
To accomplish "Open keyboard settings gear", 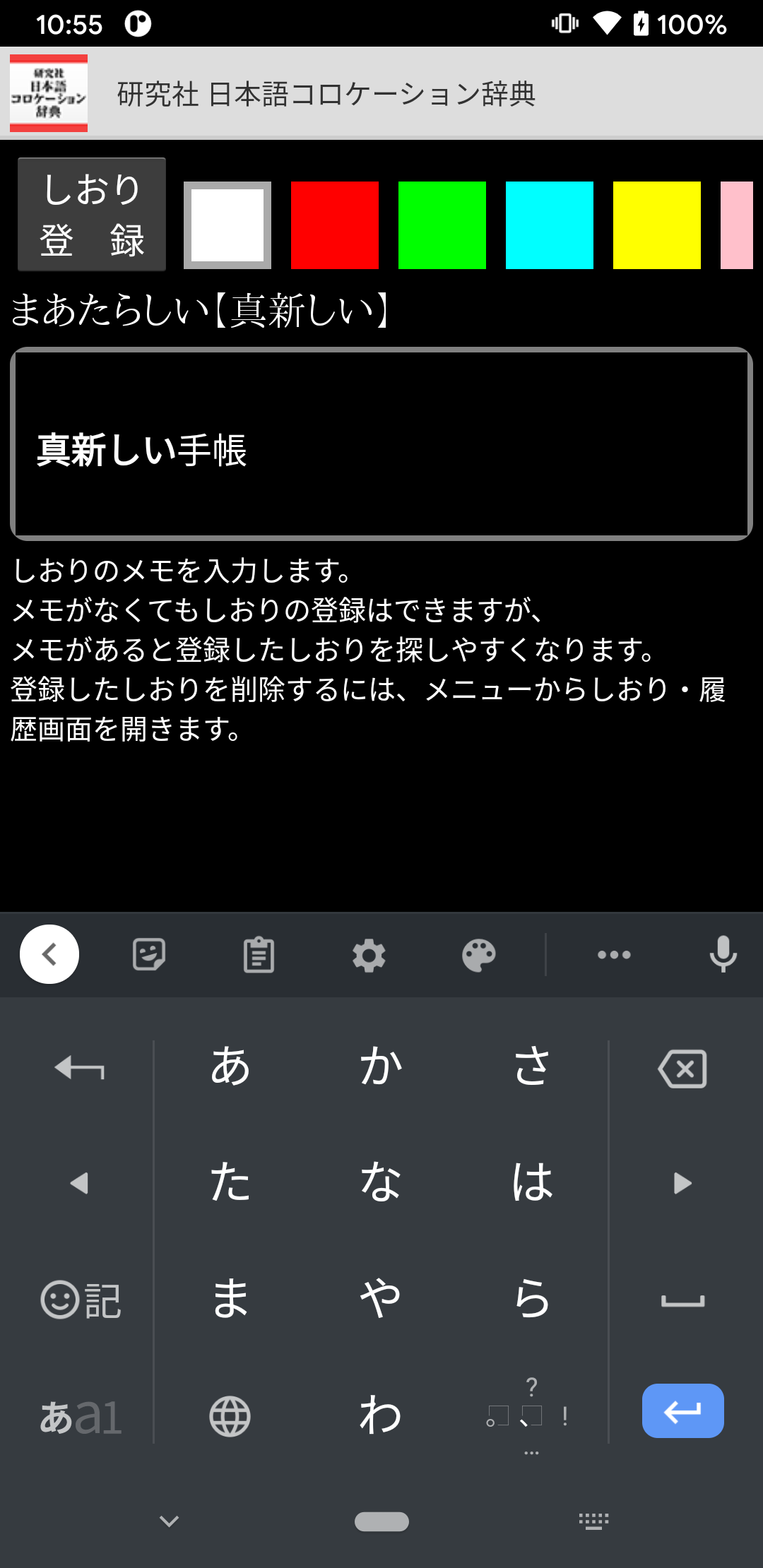I will click(x=369, y=955).
